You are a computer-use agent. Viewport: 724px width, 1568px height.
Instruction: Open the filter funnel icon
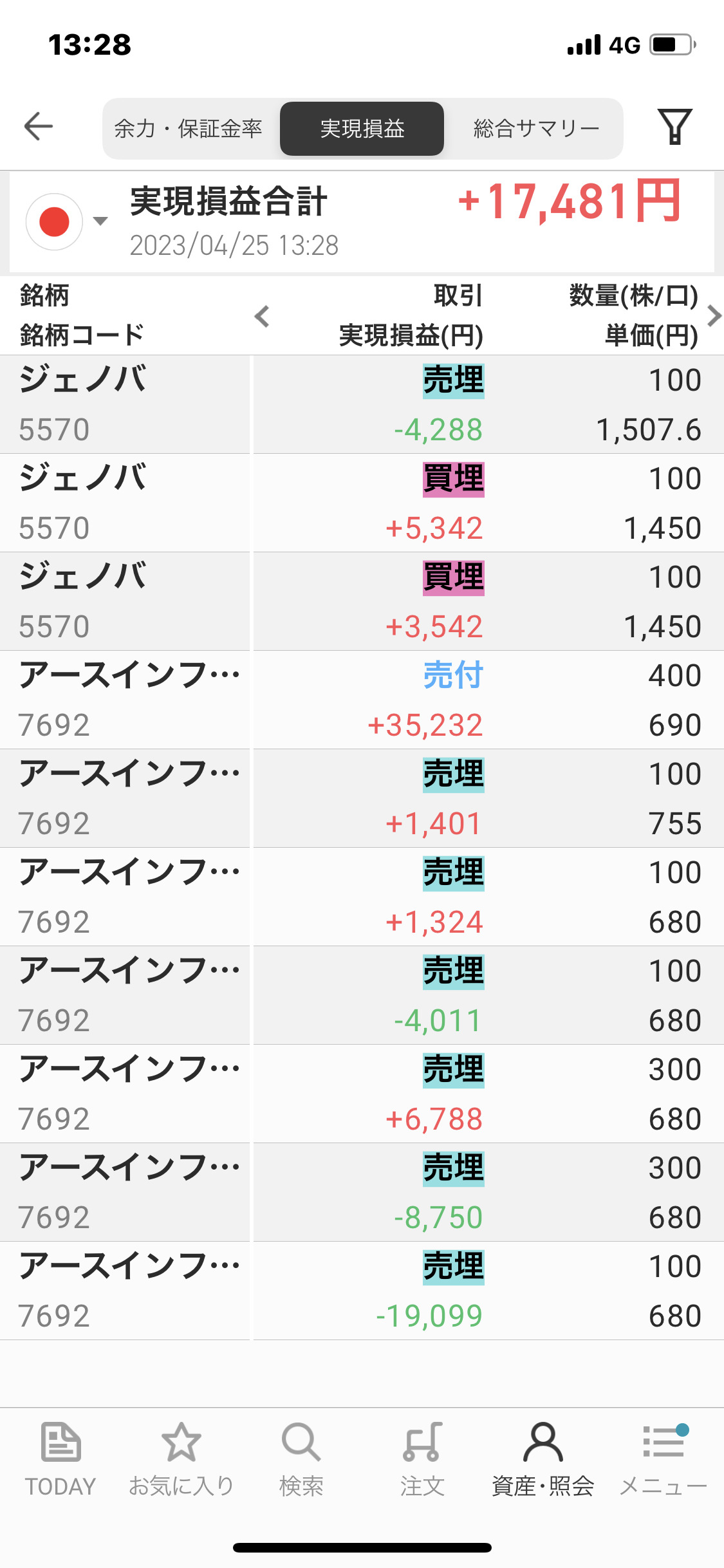point(674,126)
